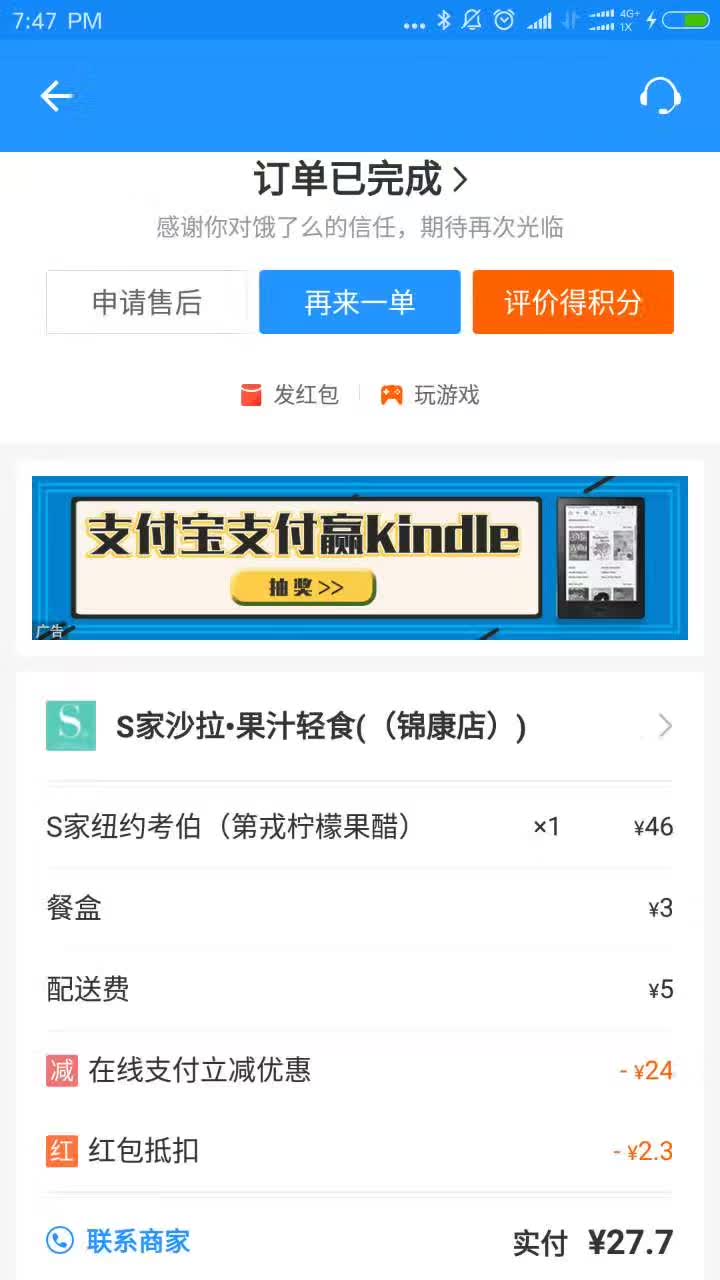Reorder with the 再来一单 button
Image resolution: width=720 pixels, height=1280 pixels.
click(x=360, y=302)
